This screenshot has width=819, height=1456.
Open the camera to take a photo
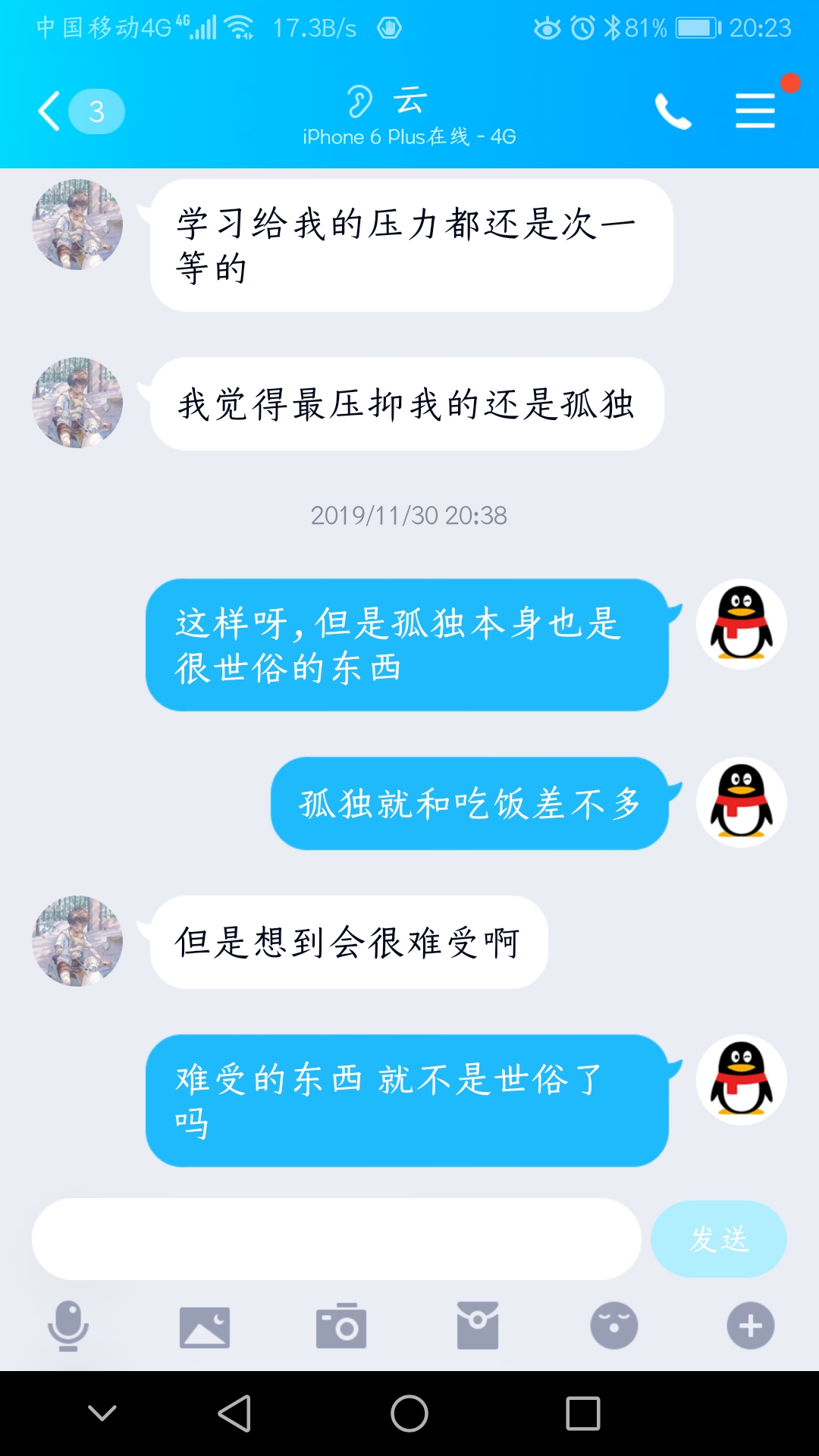click(x=341, y=1326)
